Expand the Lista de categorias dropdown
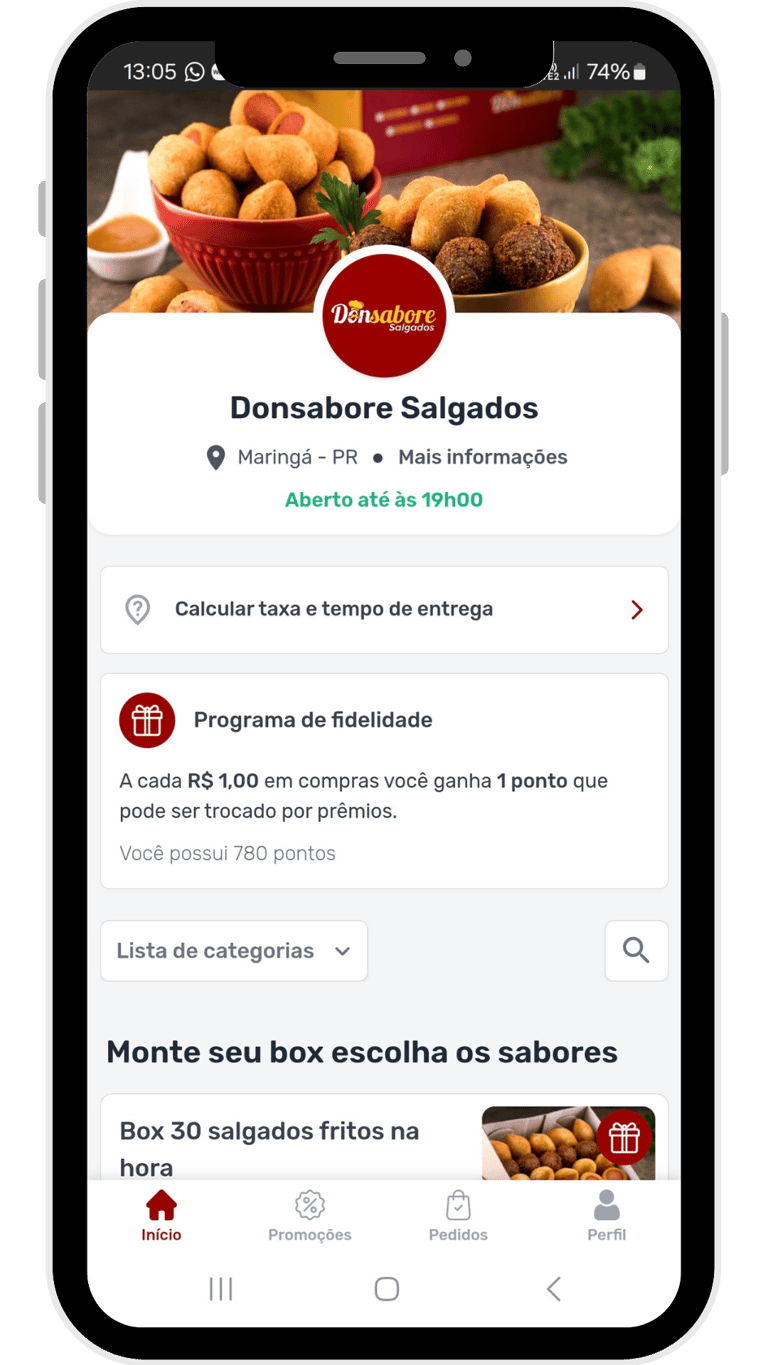Viewport: 768px width, 1365px height. coord(234,951)
